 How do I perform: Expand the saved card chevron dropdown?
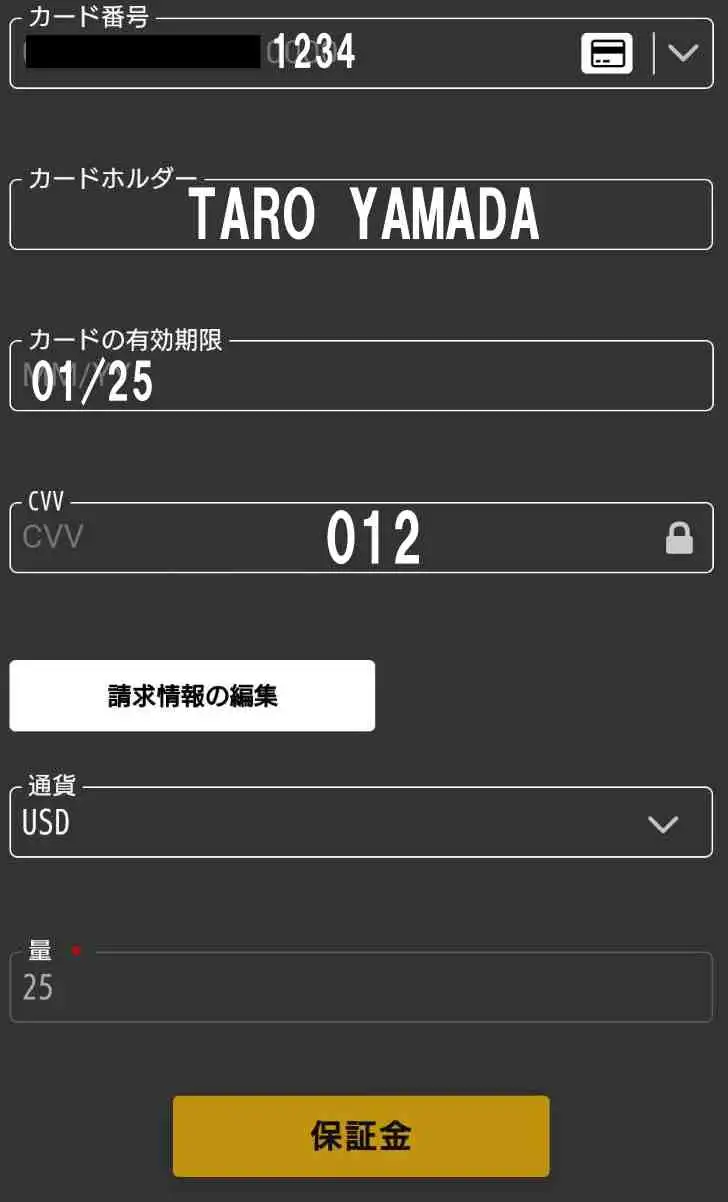tap(683, 53)
